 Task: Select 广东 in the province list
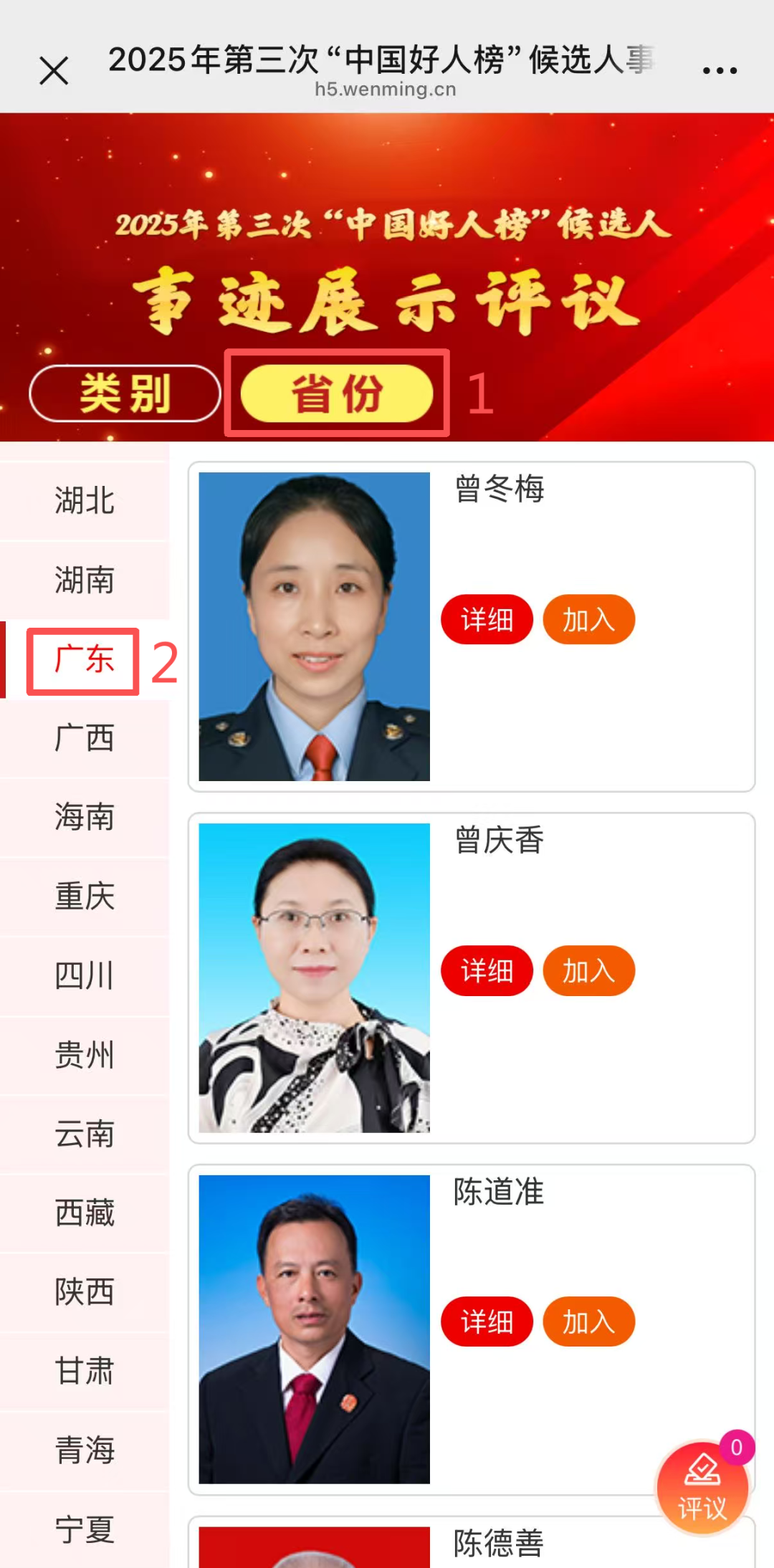coord(85,659)
